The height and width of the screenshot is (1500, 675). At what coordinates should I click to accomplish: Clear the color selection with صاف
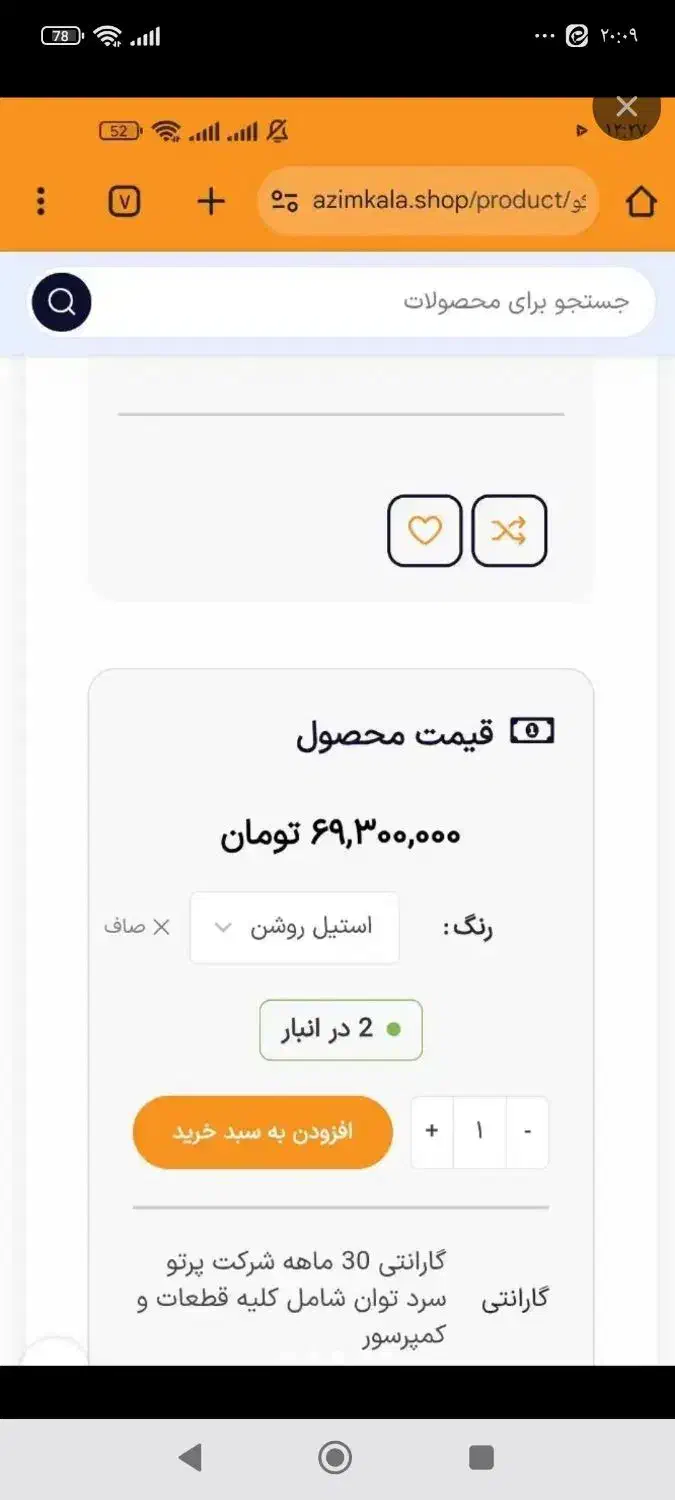(x=138, y=927)
